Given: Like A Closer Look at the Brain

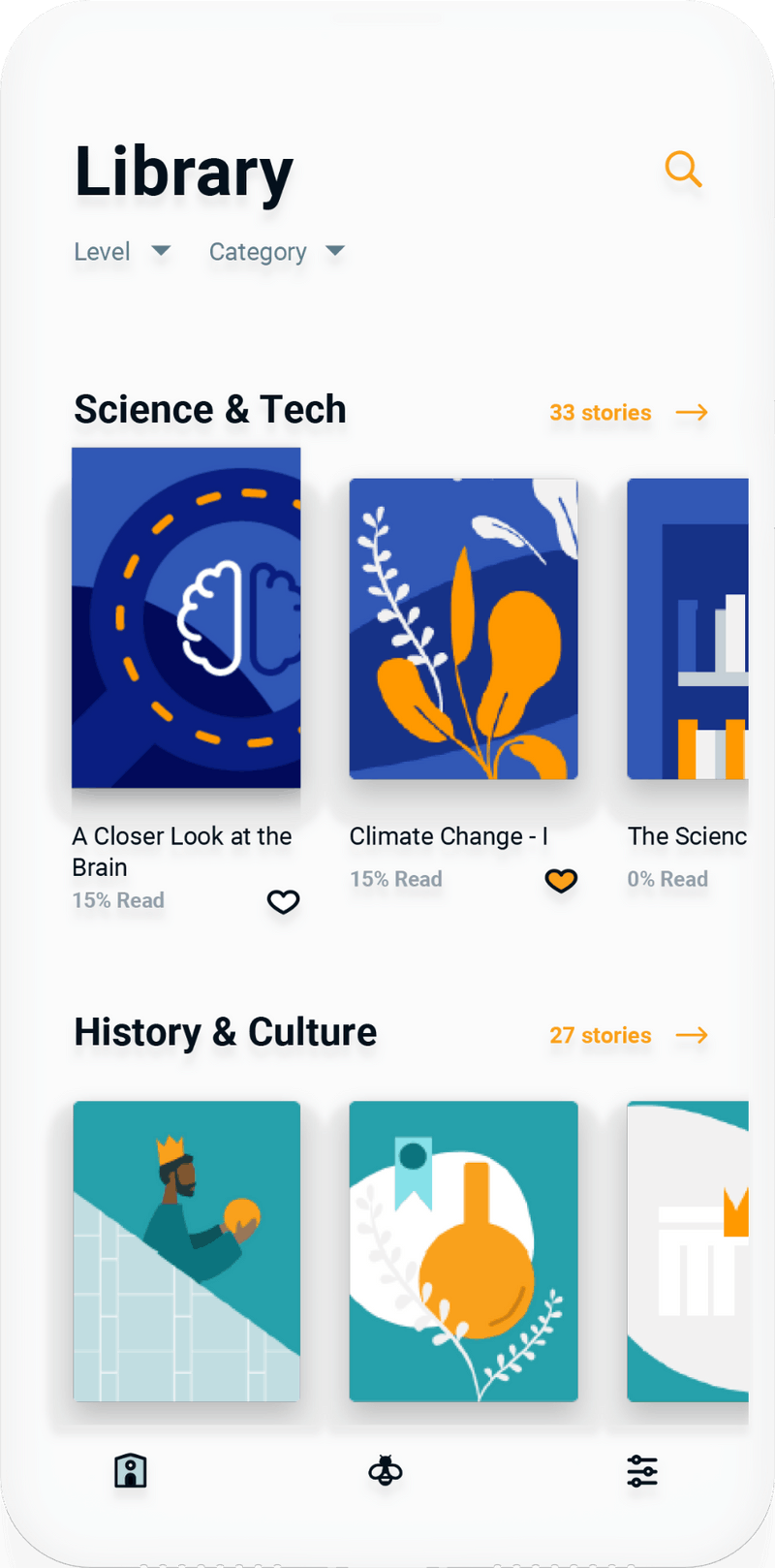Looking at the screenshot, I should coord(283,902).
